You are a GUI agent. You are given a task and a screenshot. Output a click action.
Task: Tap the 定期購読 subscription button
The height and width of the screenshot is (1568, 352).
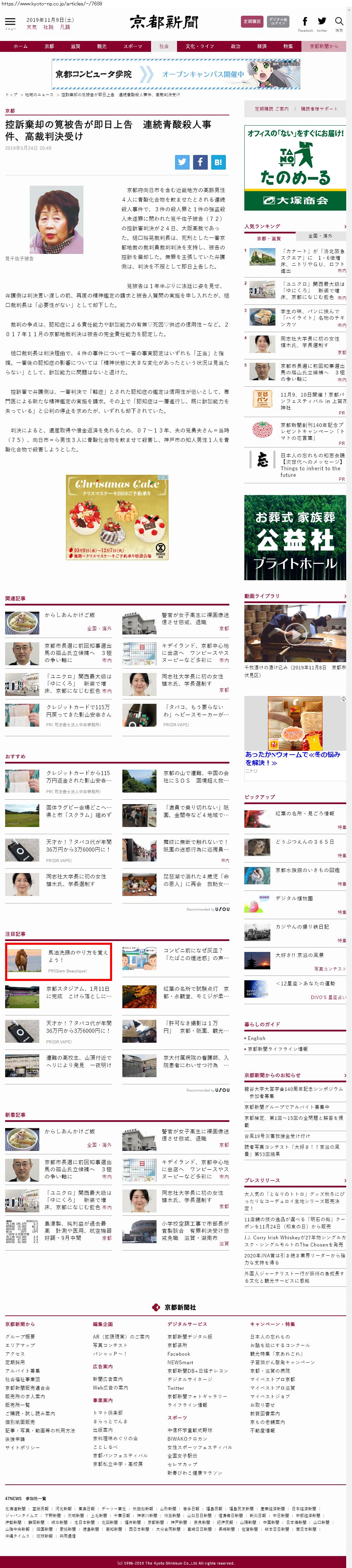[x=252, y=21]
